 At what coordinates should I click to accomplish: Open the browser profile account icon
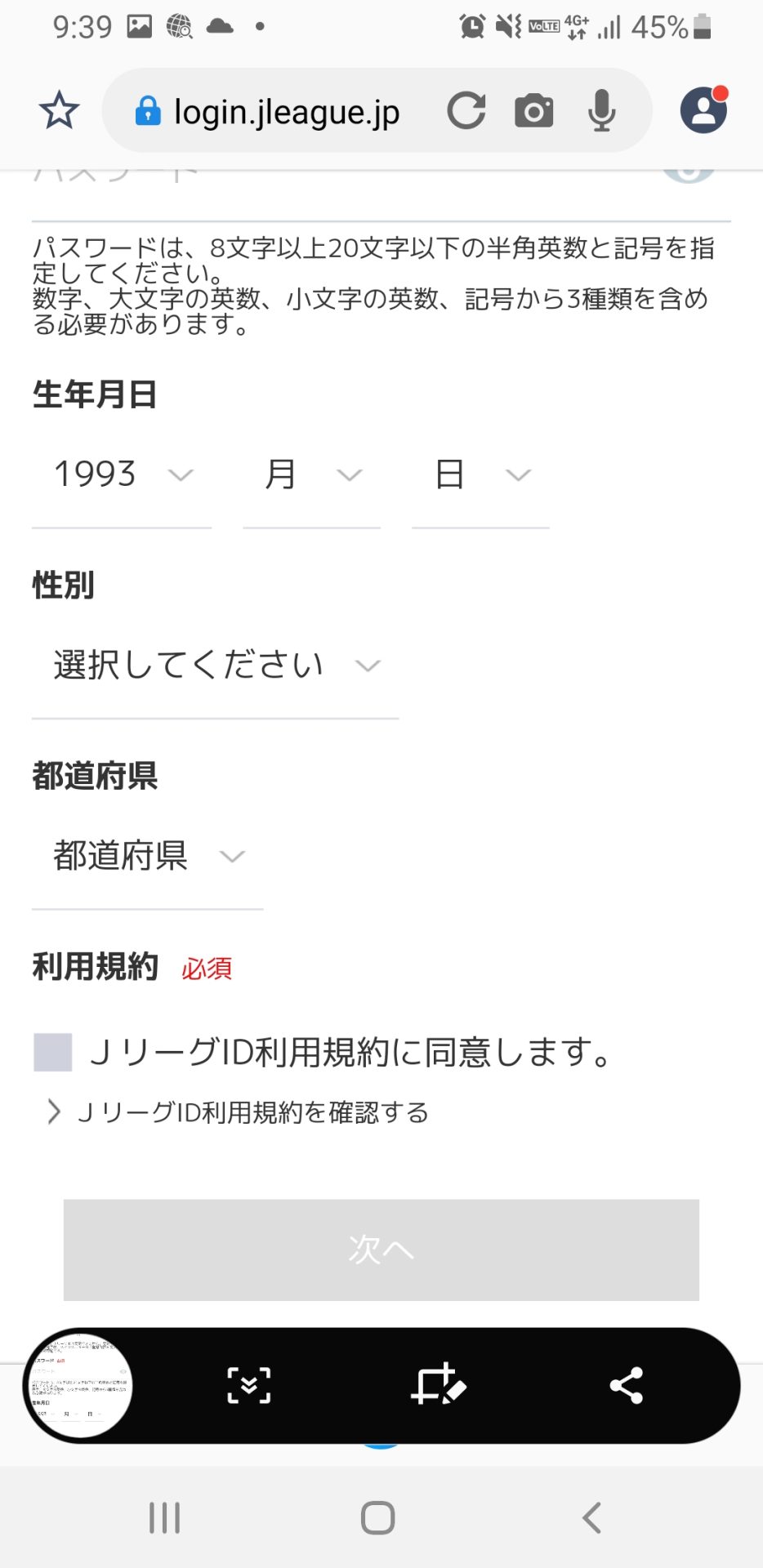[704, 109]
